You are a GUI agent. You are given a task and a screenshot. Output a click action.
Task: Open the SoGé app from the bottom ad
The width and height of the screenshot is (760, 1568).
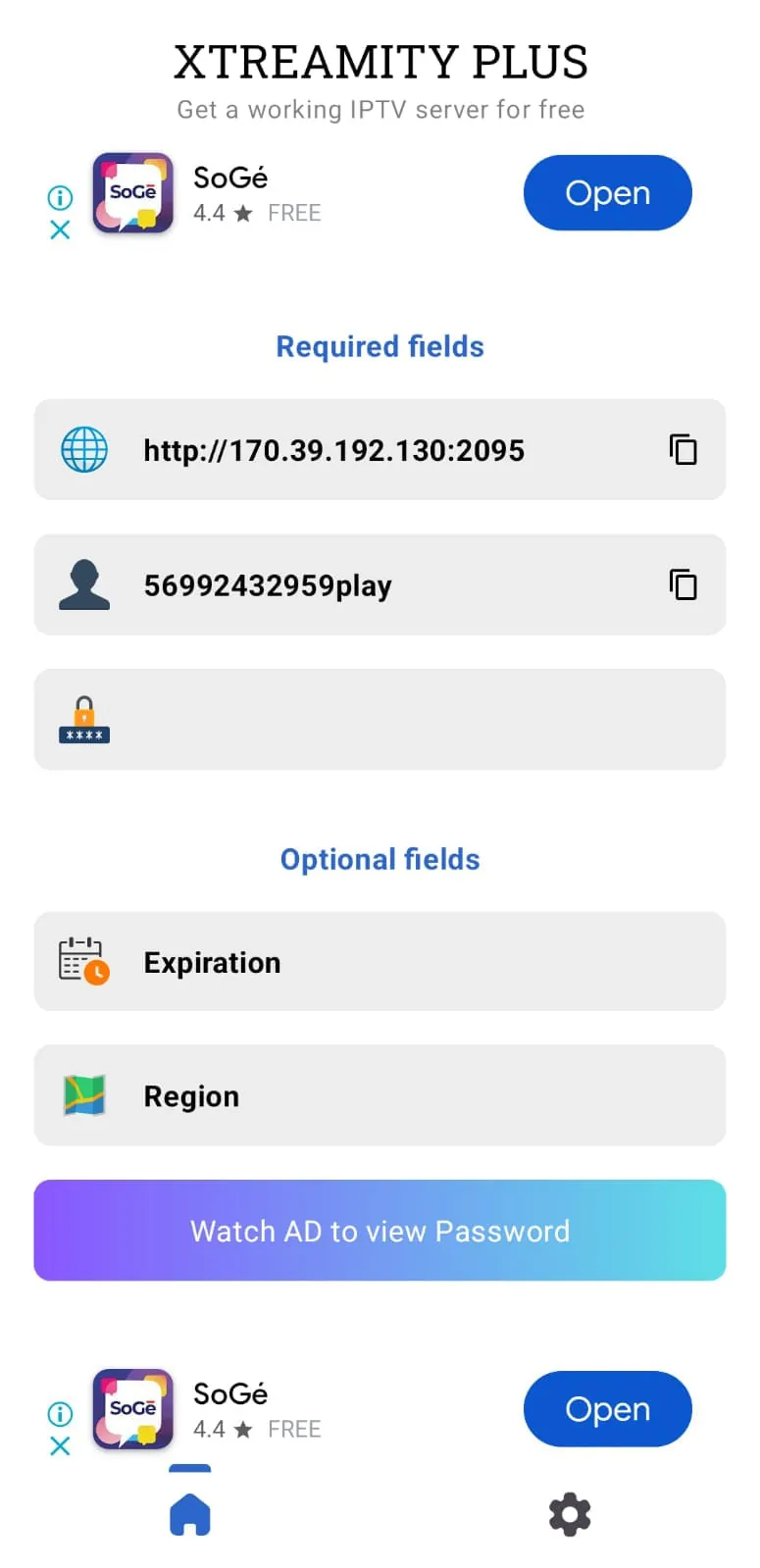tap(607, 1409)
